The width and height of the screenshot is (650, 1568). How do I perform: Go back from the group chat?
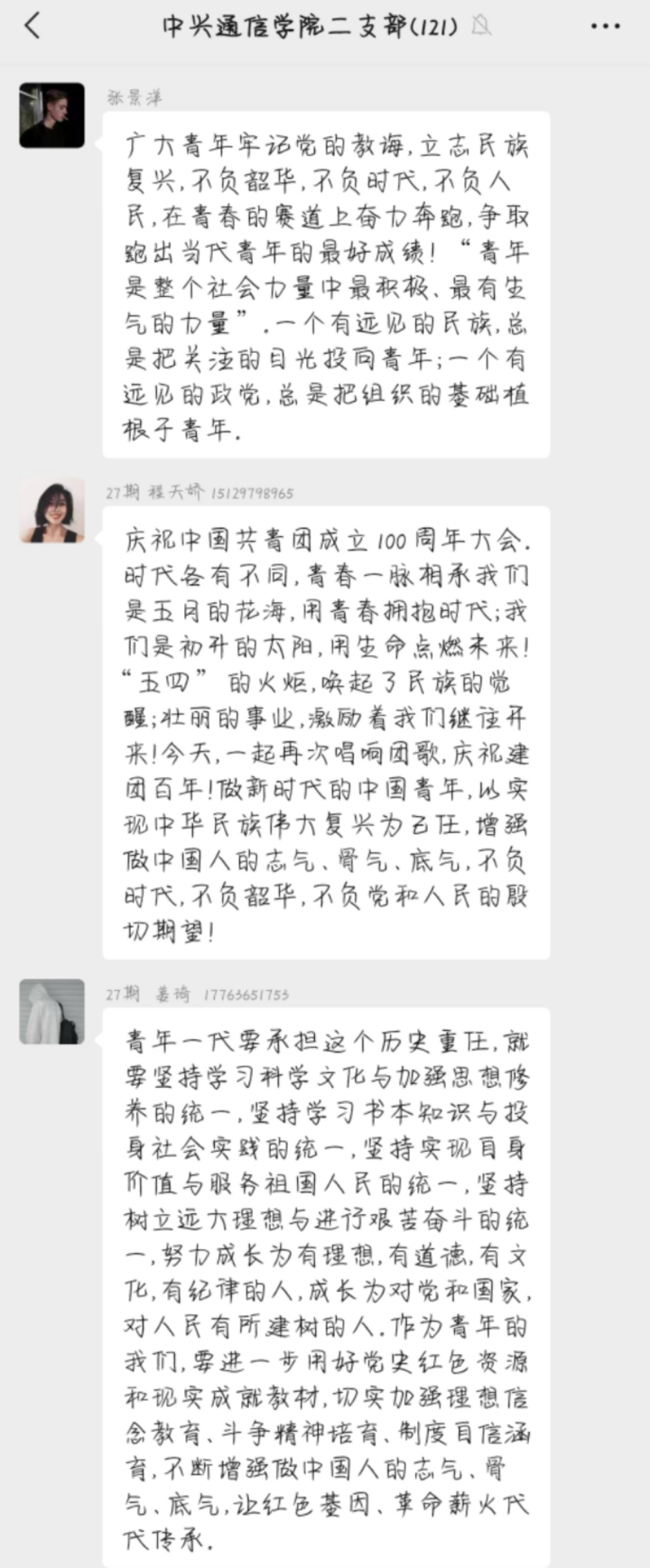(32, 25)
